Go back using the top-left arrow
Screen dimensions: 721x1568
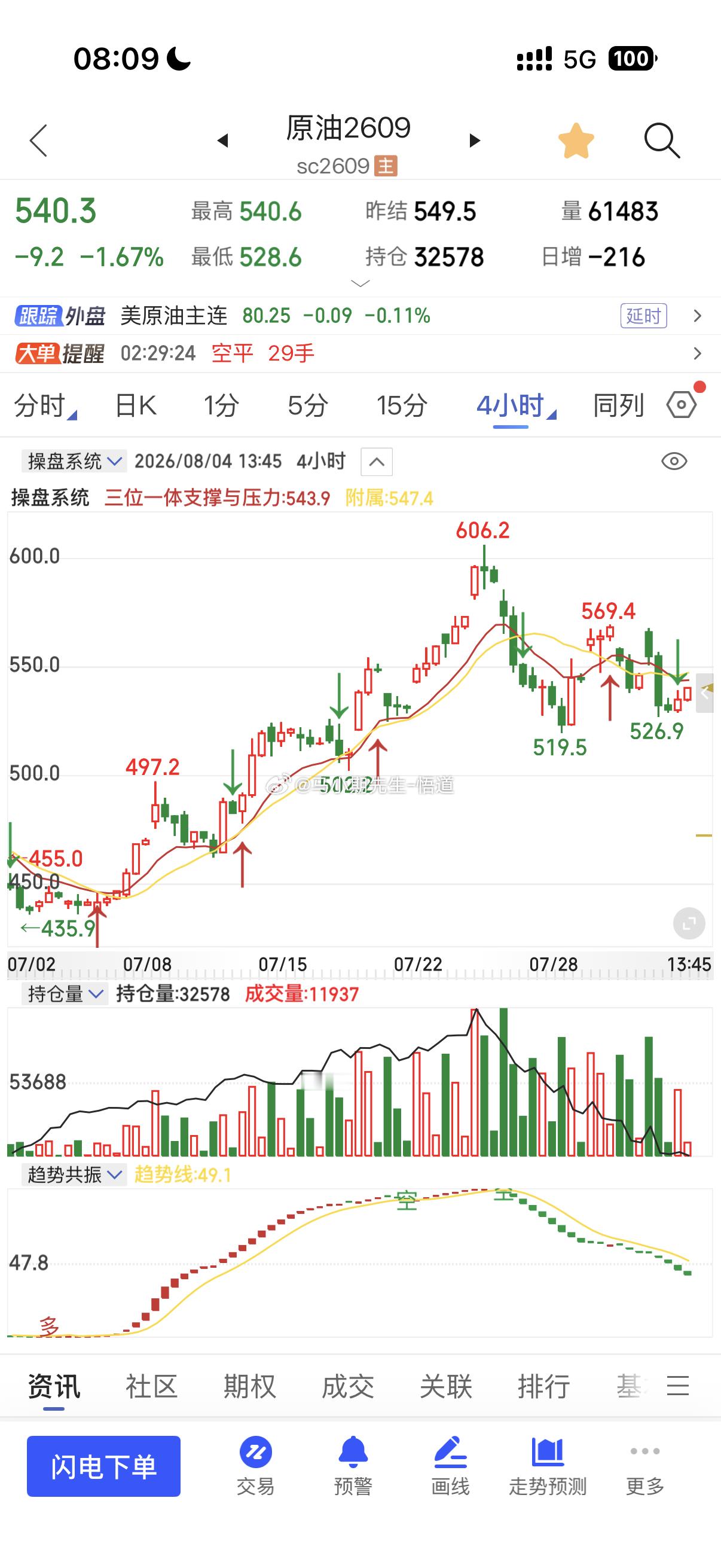coord(38,141)
